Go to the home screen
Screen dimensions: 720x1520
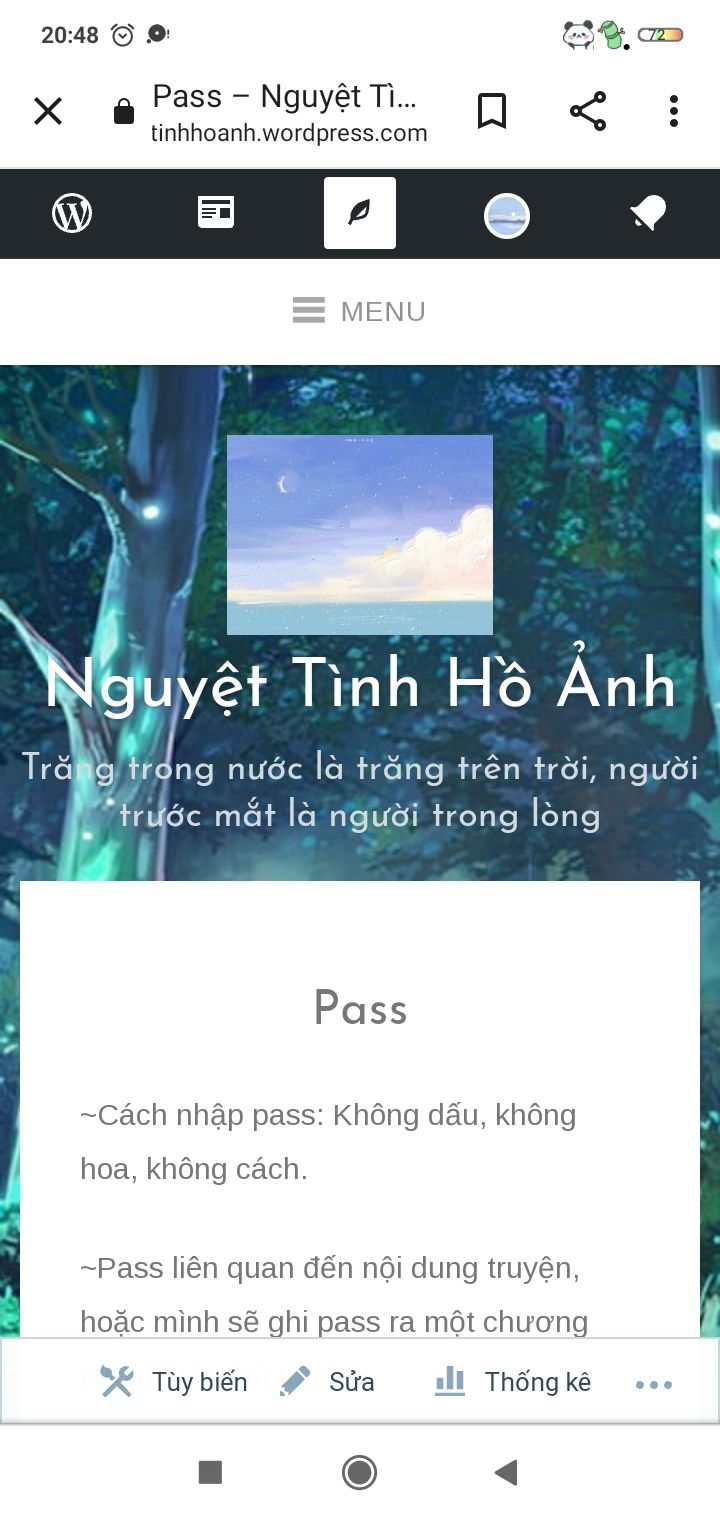tap(359, 1472)
